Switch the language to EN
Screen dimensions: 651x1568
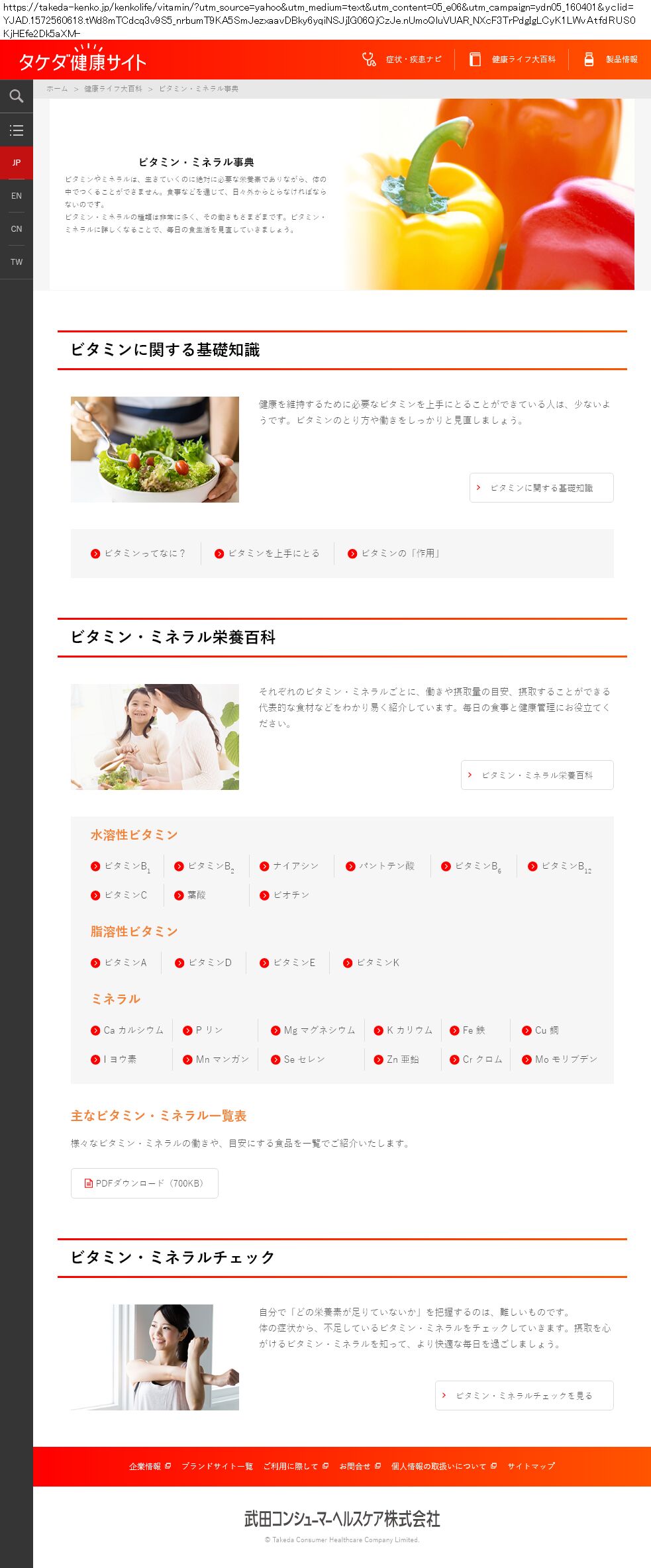(17, 196)
